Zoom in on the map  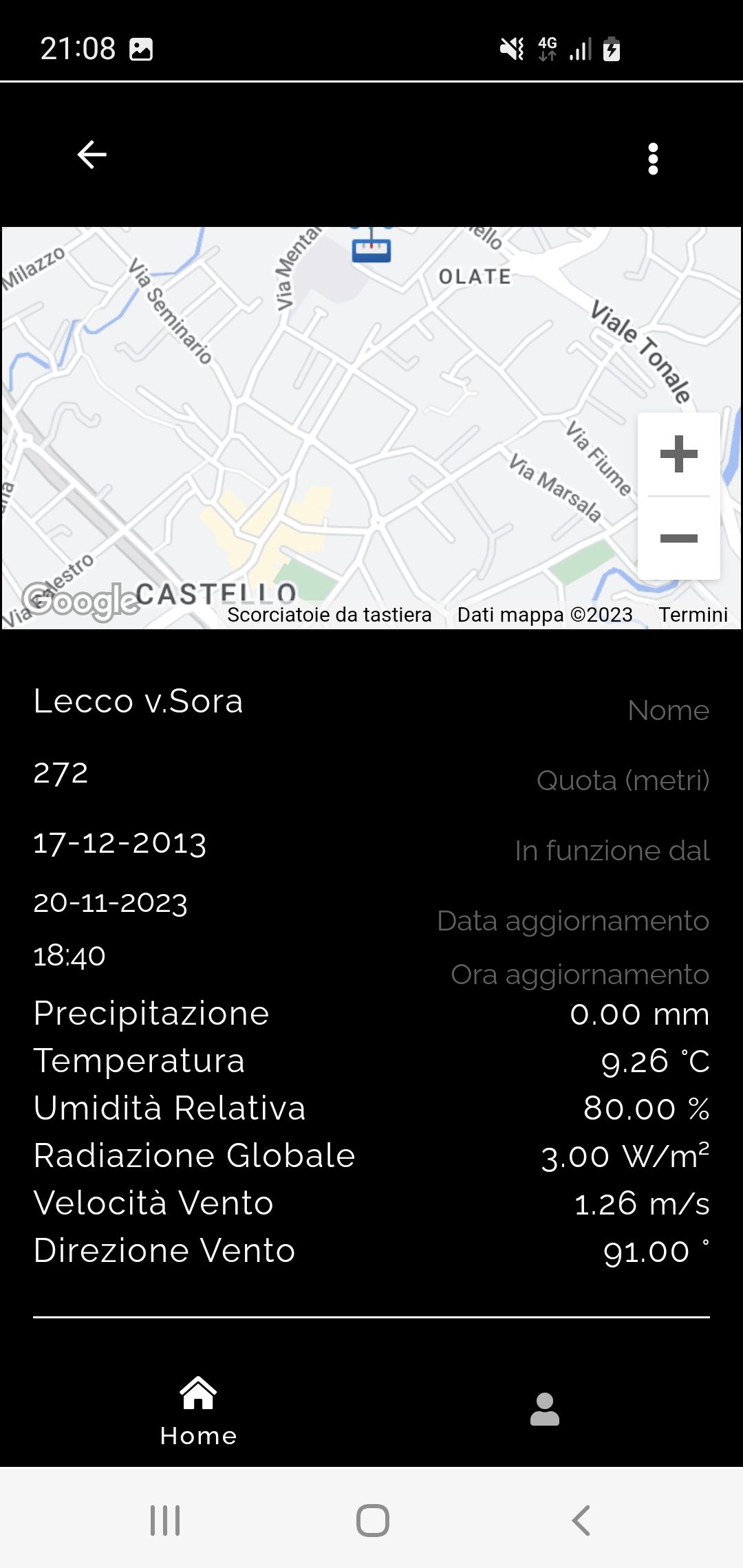pos(679,454)
